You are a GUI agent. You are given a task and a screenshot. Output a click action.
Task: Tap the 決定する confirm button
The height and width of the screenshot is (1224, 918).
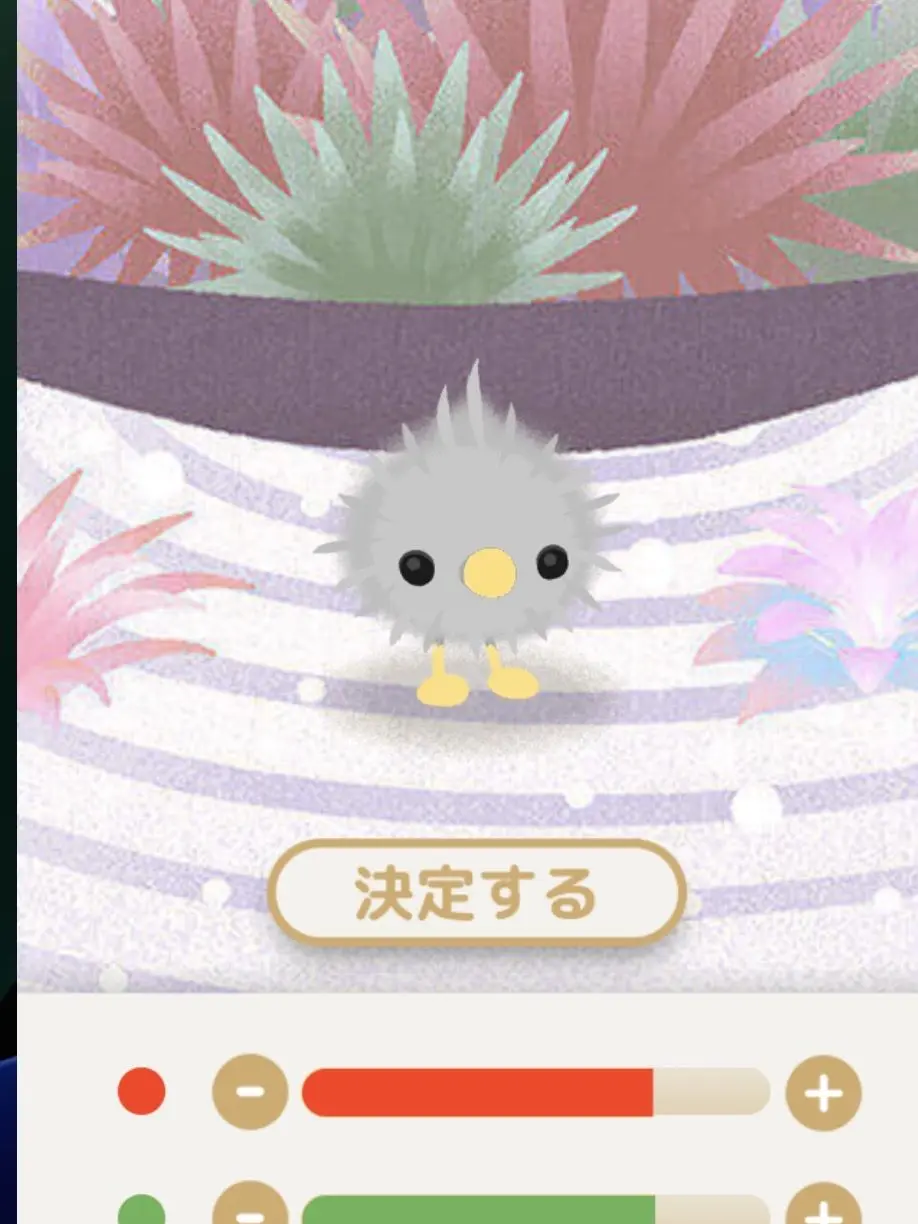pos(476,893)
